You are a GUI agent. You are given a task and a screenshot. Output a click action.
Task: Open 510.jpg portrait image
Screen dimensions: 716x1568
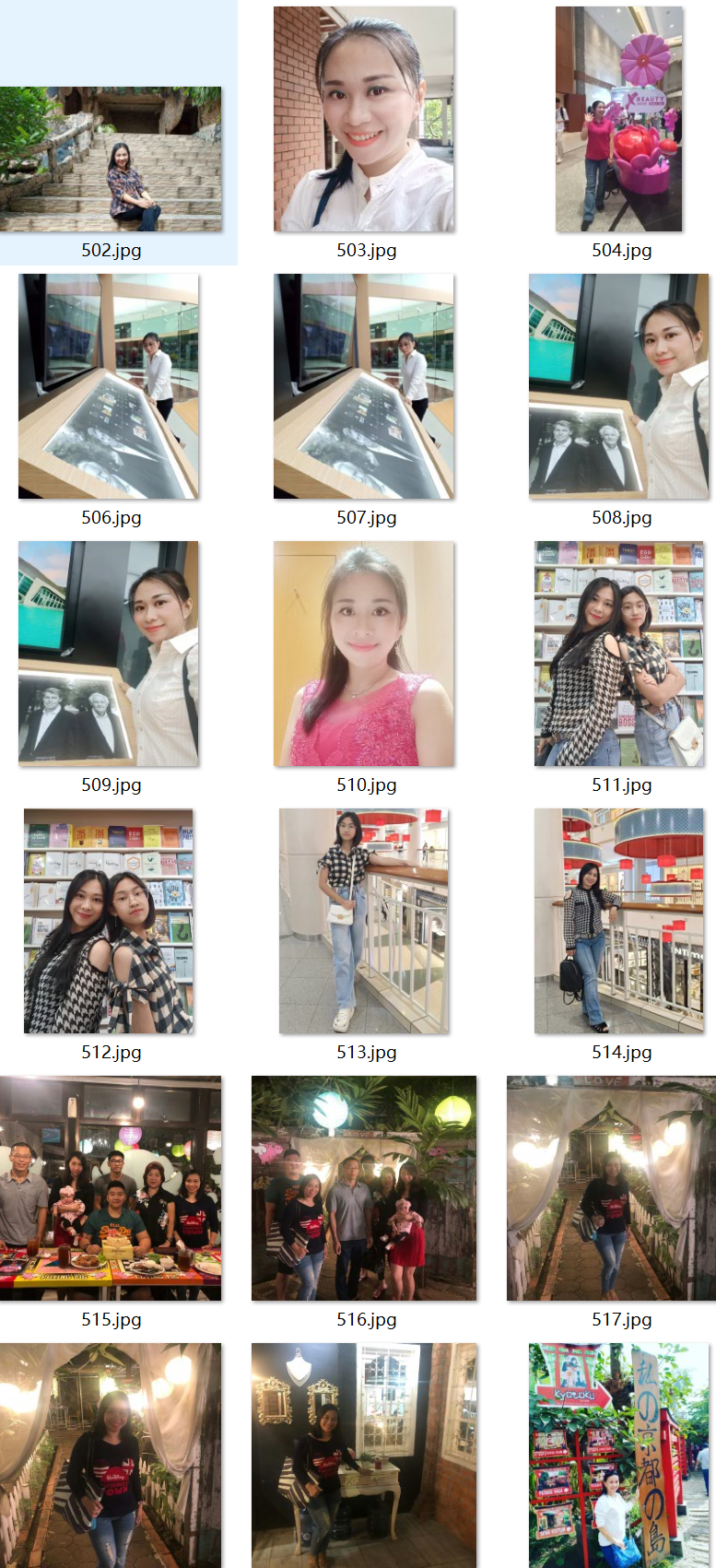pos(364,654)
